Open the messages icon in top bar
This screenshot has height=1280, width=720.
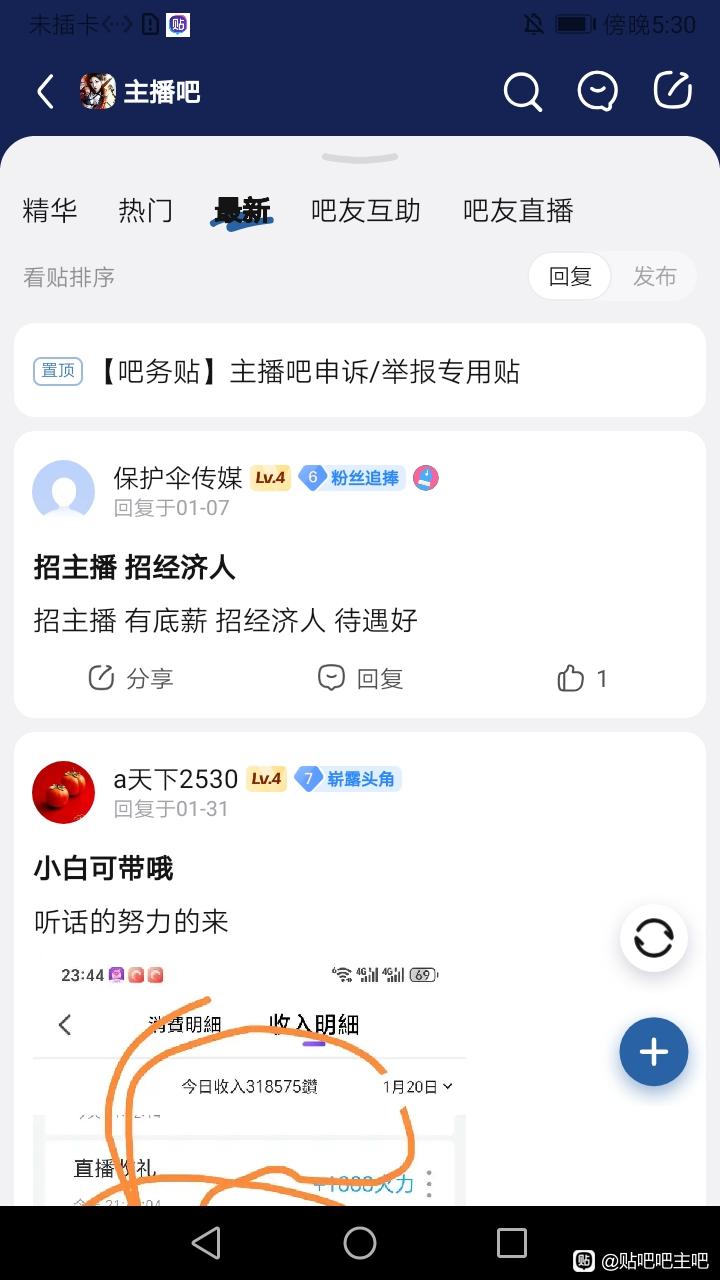597,92
